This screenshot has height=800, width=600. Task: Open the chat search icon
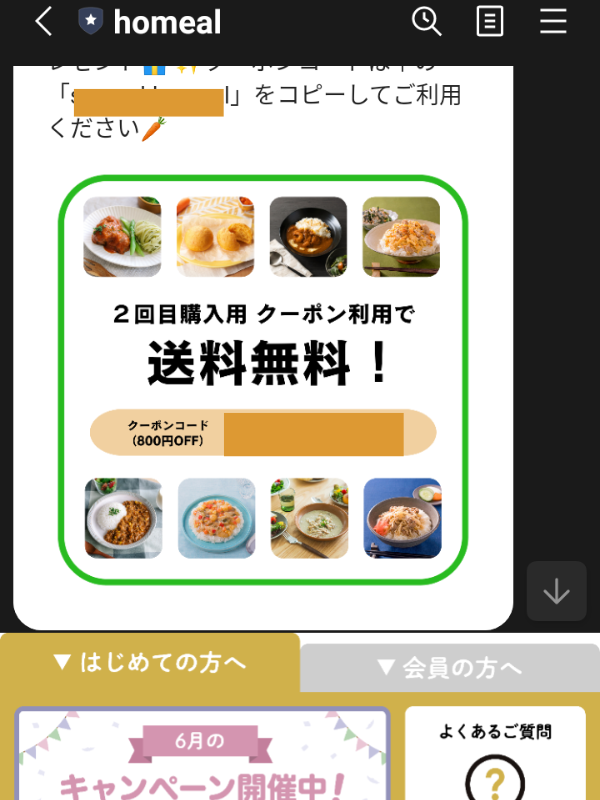click(427, 21)
